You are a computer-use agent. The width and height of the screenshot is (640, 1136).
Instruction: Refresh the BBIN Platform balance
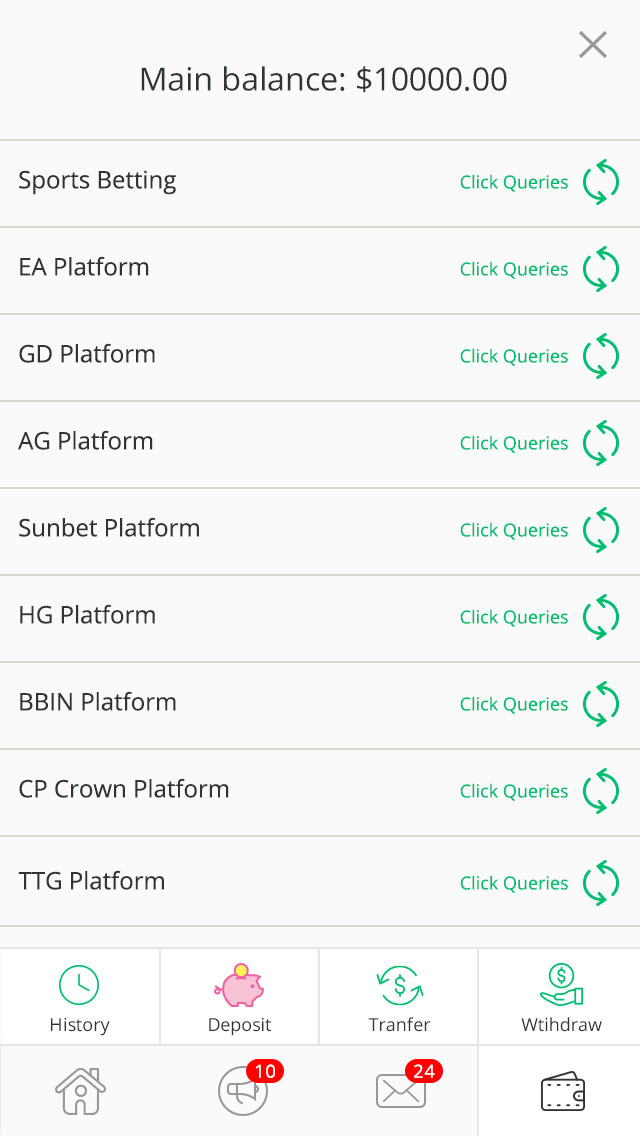(x=601, y=704)
